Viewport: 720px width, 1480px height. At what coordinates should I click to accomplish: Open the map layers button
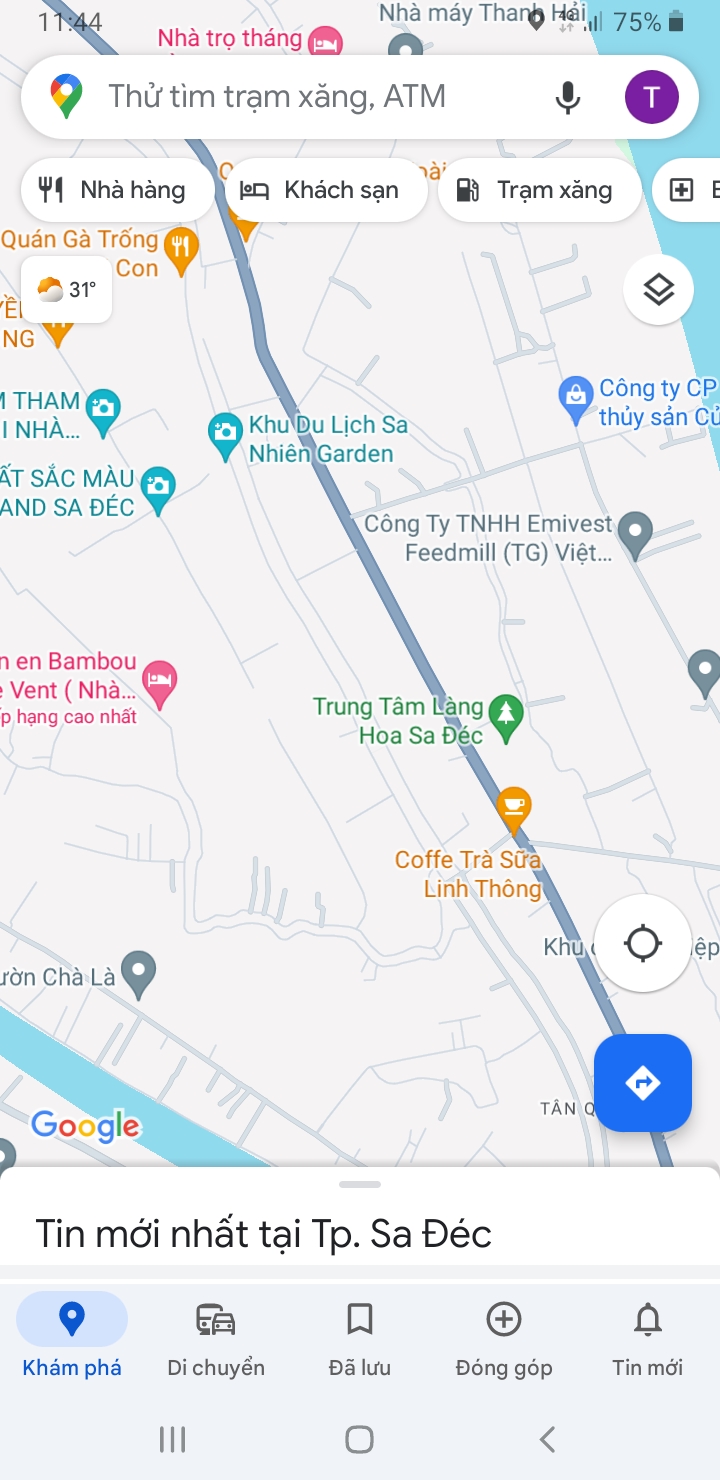658,290
